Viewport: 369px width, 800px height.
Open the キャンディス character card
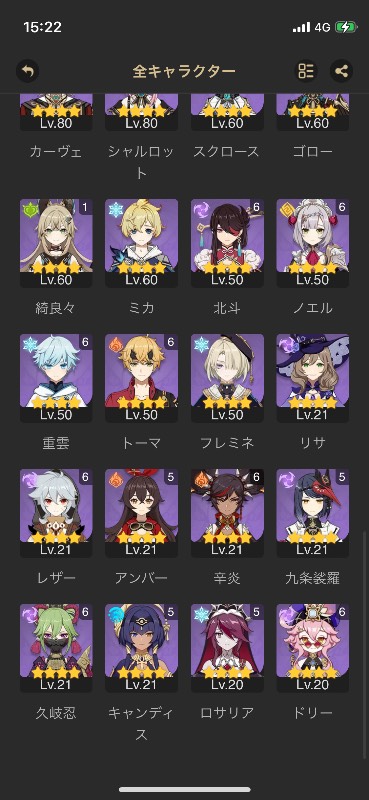point(141,648)
